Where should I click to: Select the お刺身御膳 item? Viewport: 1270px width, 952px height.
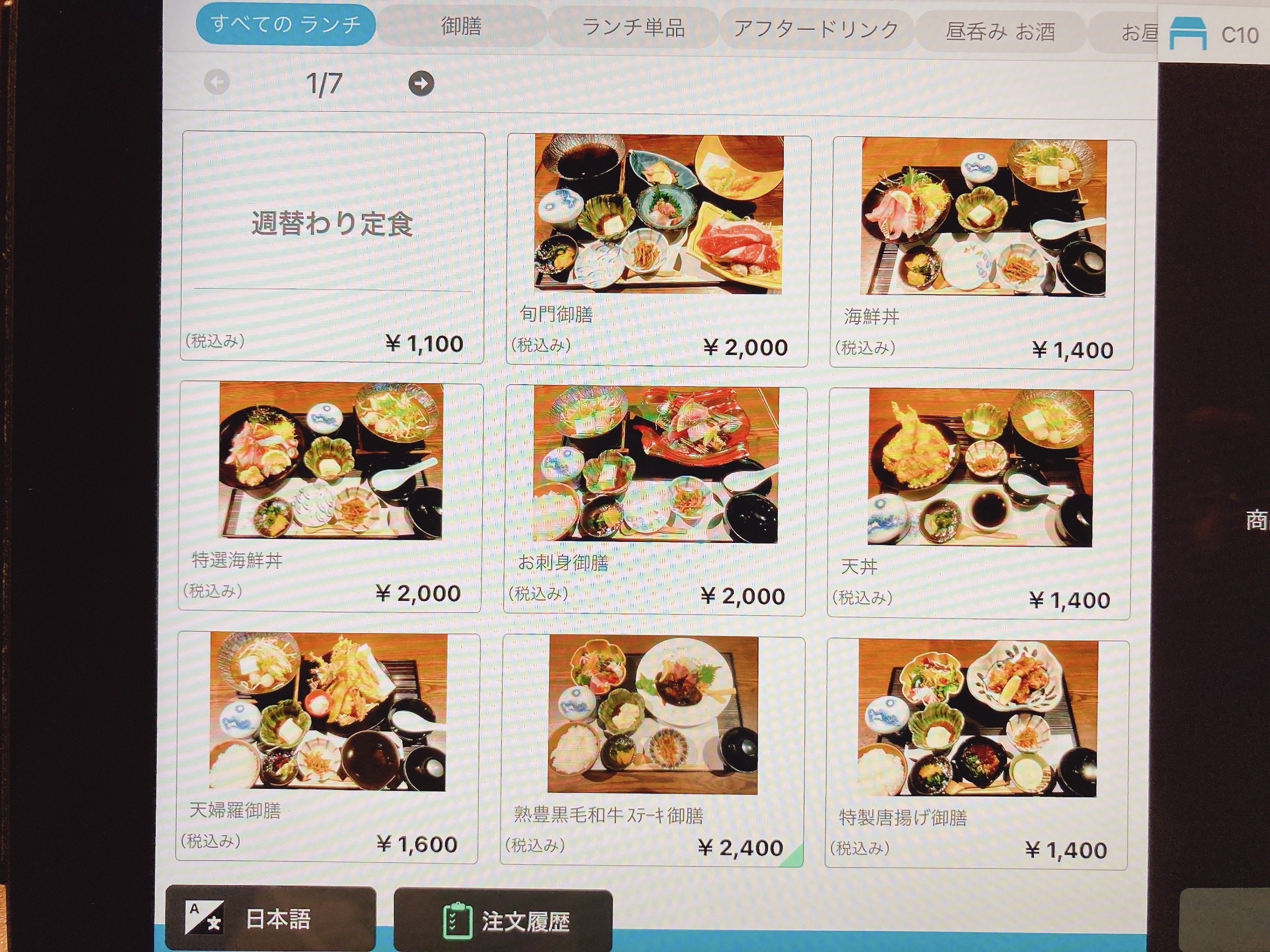click(x=655, y=500)
